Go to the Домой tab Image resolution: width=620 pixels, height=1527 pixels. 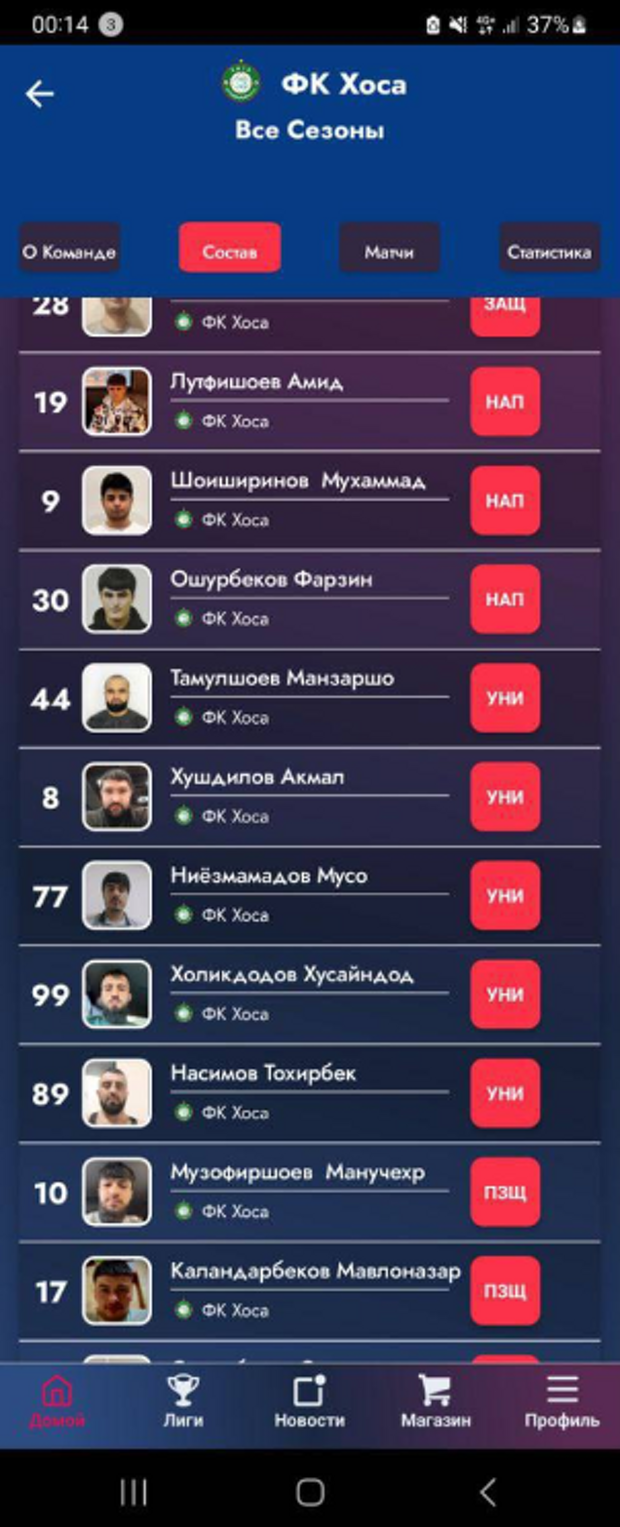pos(57,1403)
